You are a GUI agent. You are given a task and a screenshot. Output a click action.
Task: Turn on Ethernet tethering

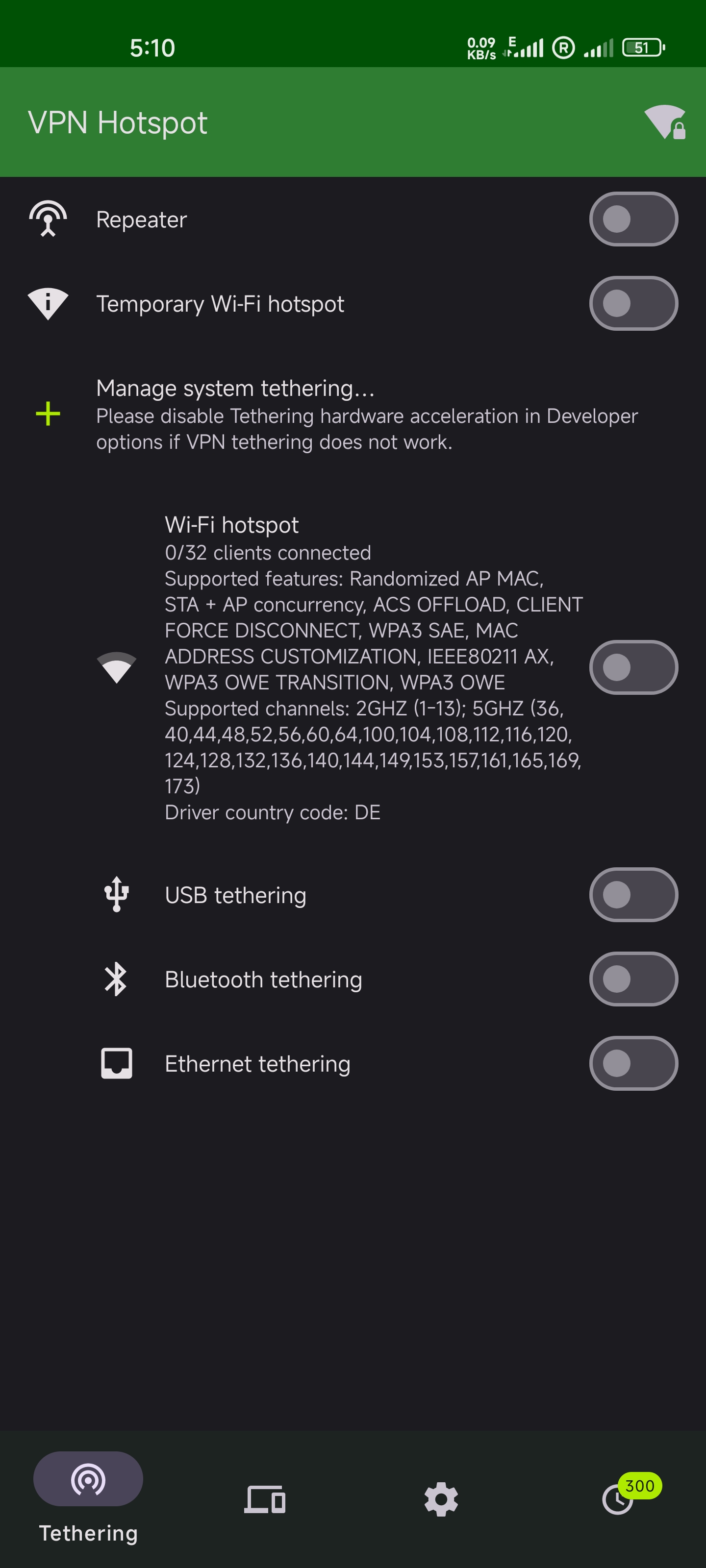[633, 1063]
